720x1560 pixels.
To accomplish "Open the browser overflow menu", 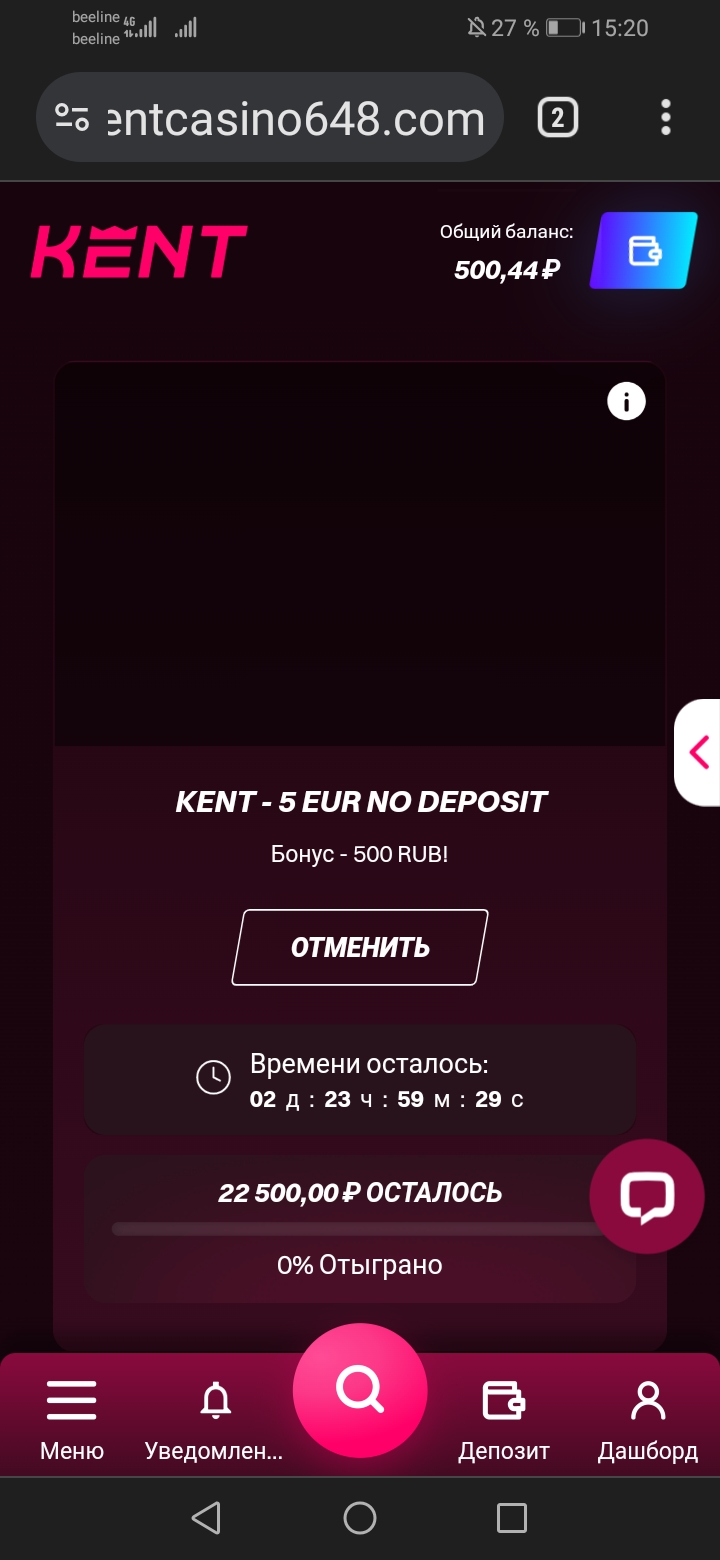I will 666,118.
